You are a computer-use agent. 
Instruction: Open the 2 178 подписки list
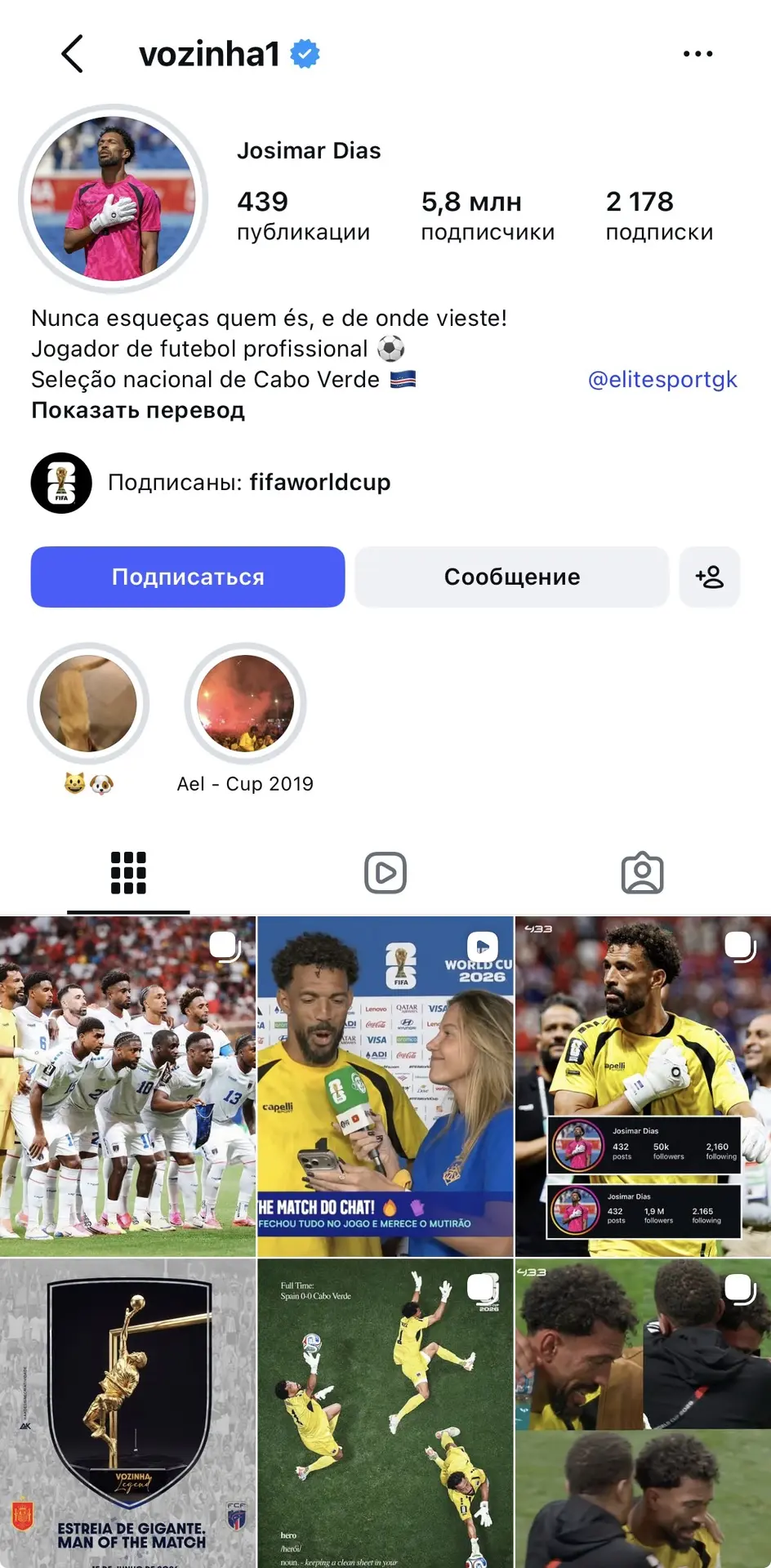[x=659, y=216]
